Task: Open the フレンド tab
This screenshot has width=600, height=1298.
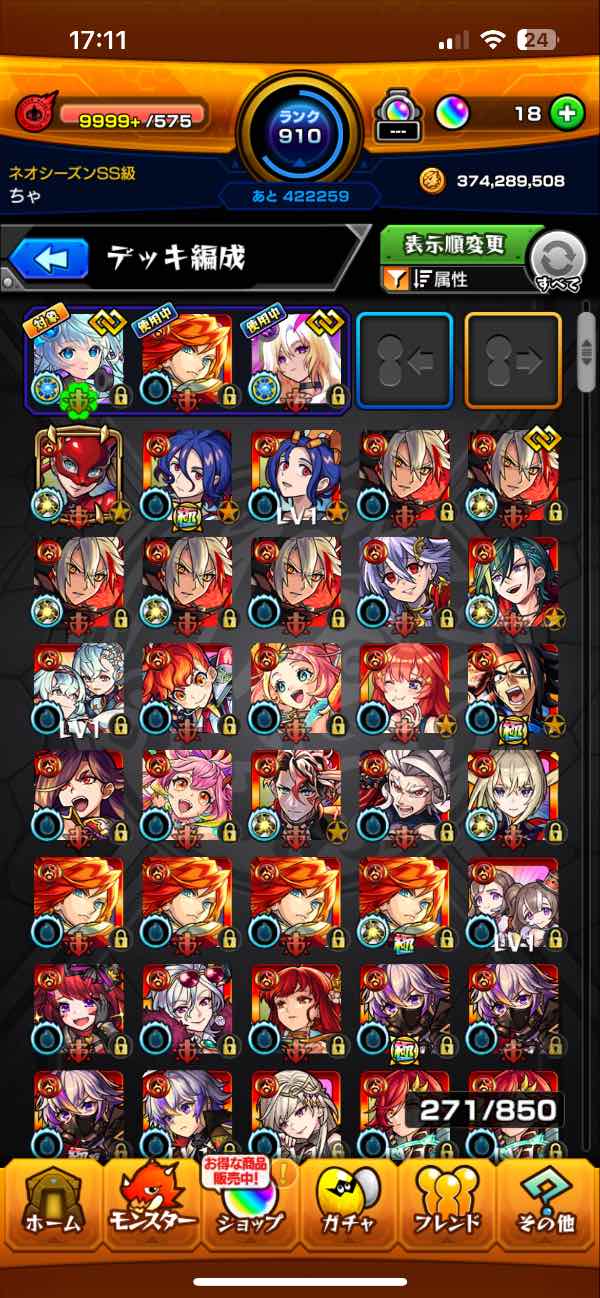Action: point(447,1201)
